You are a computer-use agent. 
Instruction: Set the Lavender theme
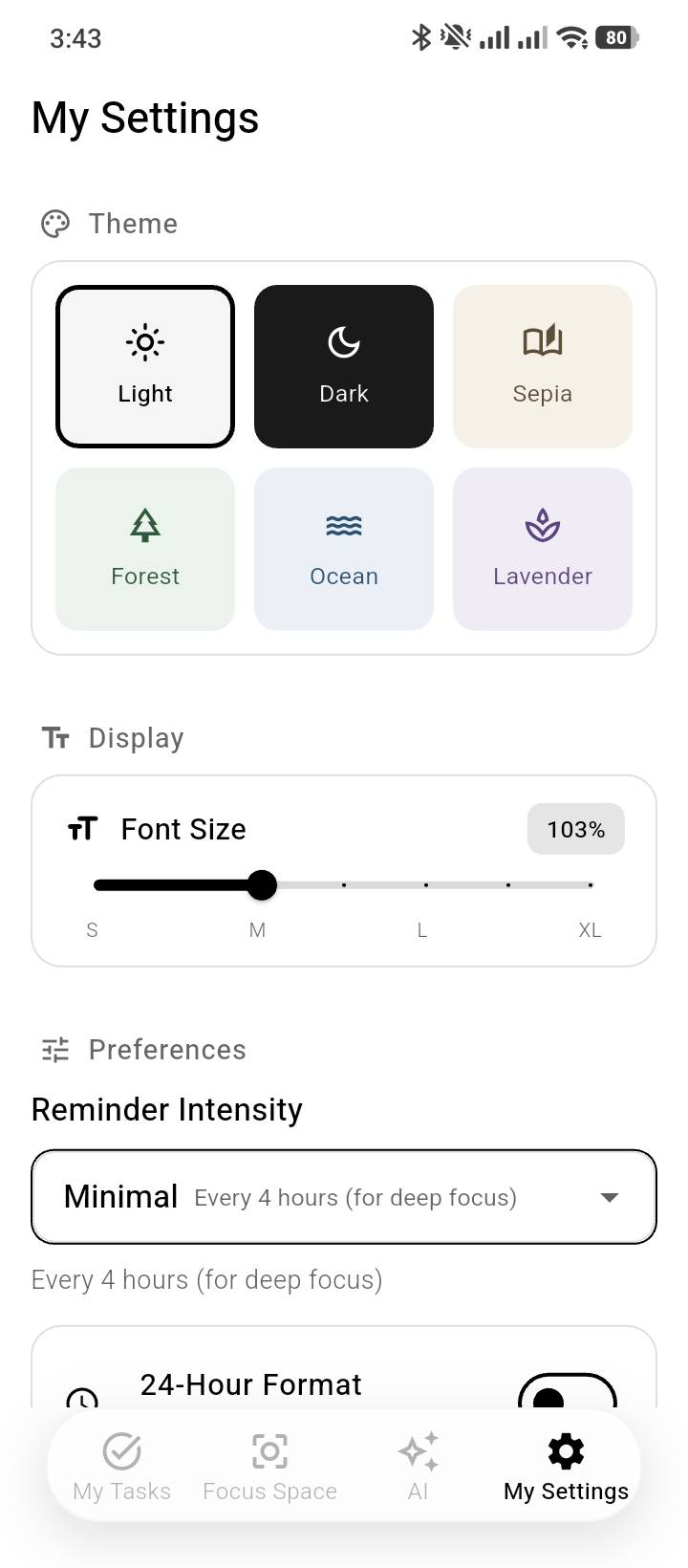[x=543, y=549]
